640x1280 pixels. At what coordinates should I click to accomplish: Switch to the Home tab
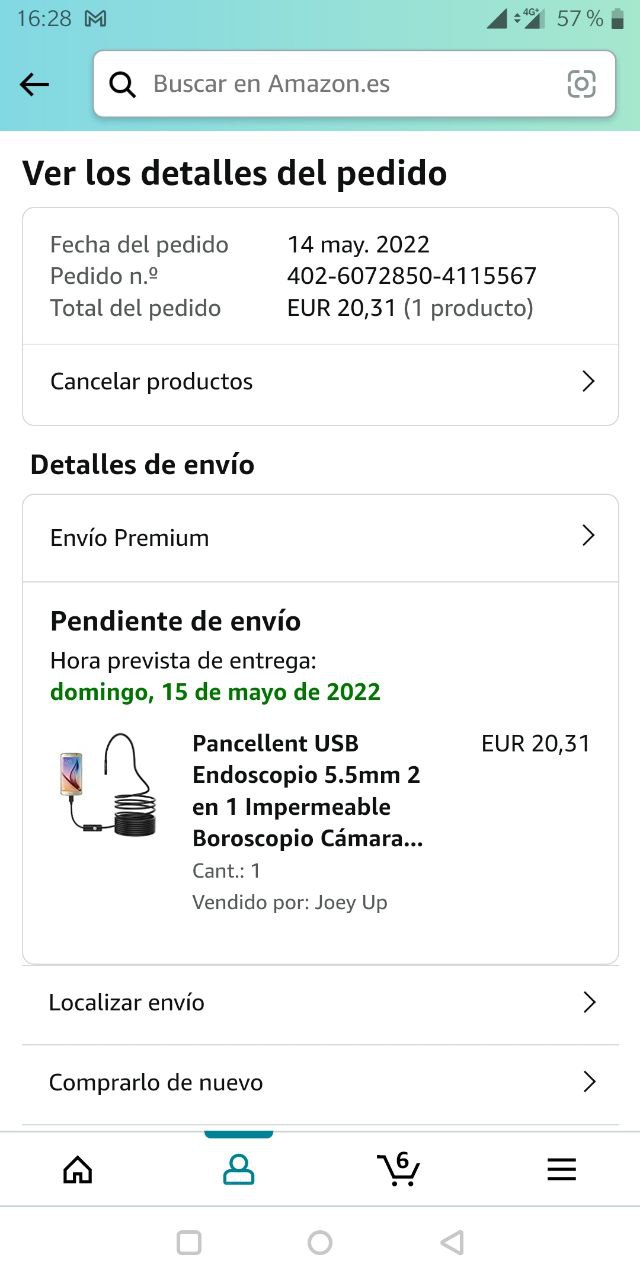78,1169
